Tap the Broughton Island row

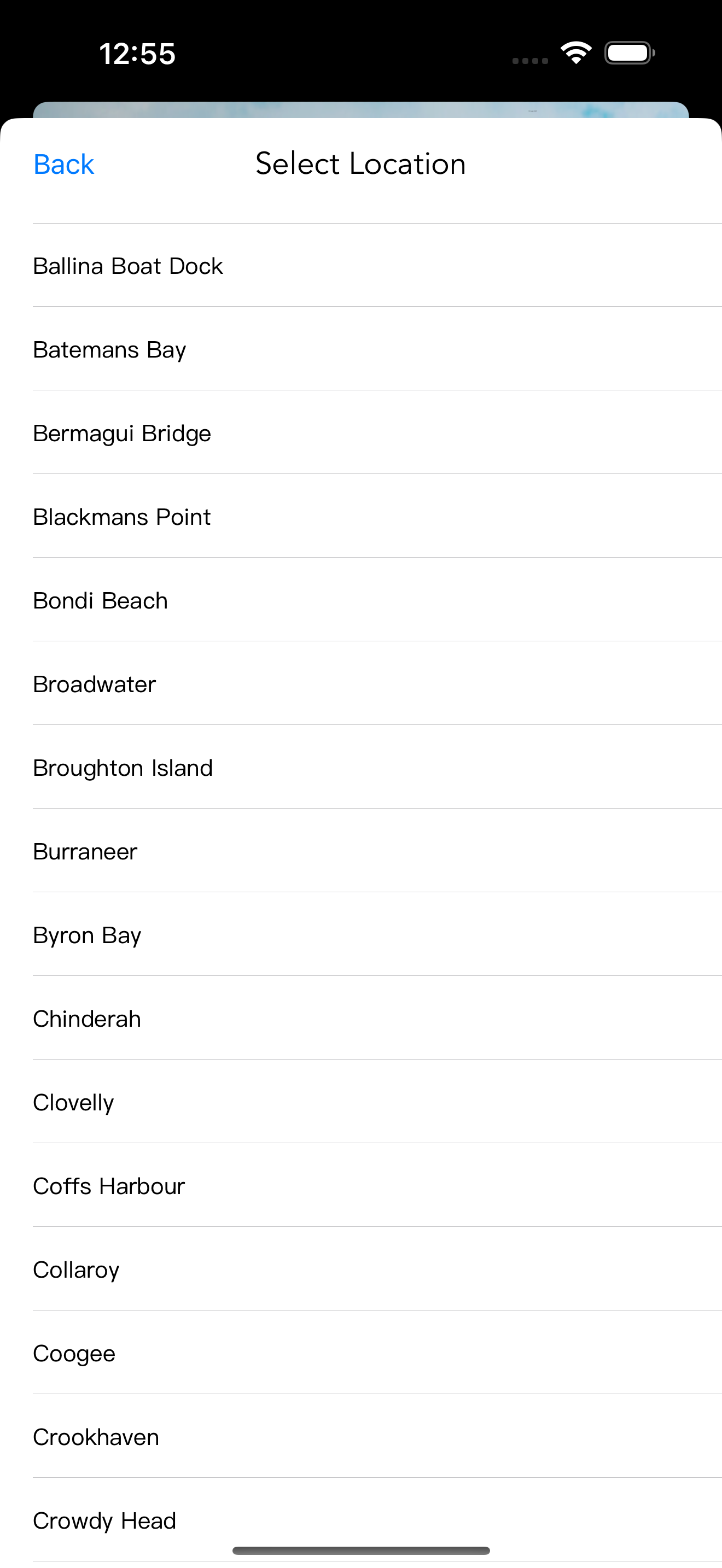coord(123,768)
